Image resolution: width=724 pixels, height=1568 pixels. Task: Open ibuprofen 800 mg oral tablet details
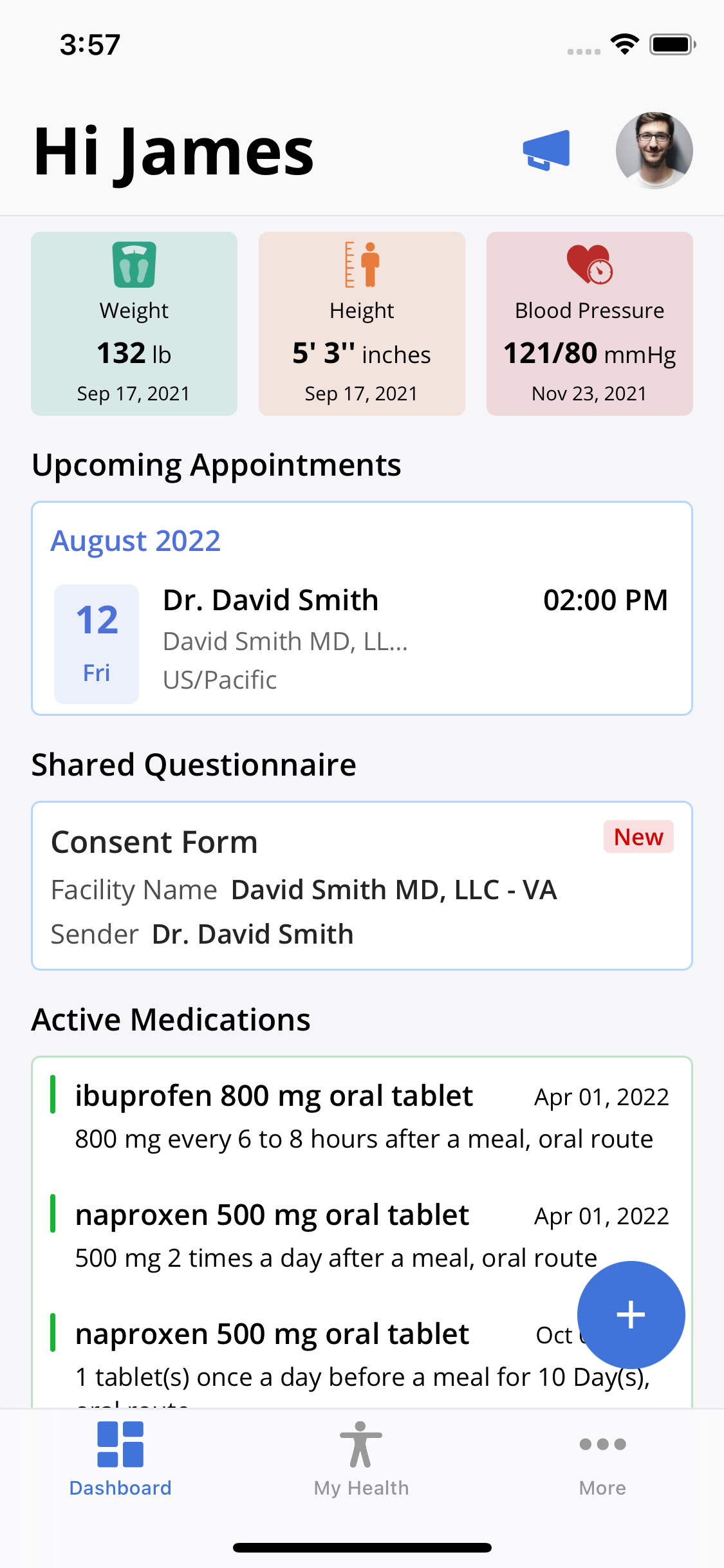click(x=362, y=1117)
